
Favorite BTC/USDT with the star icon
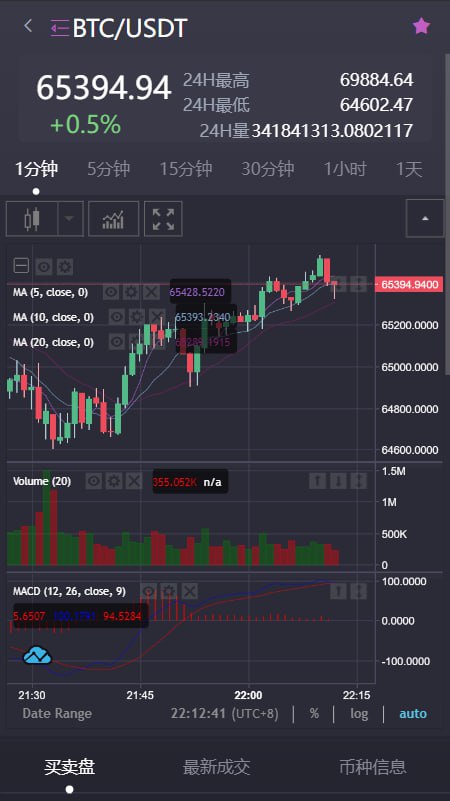[421, 26]
